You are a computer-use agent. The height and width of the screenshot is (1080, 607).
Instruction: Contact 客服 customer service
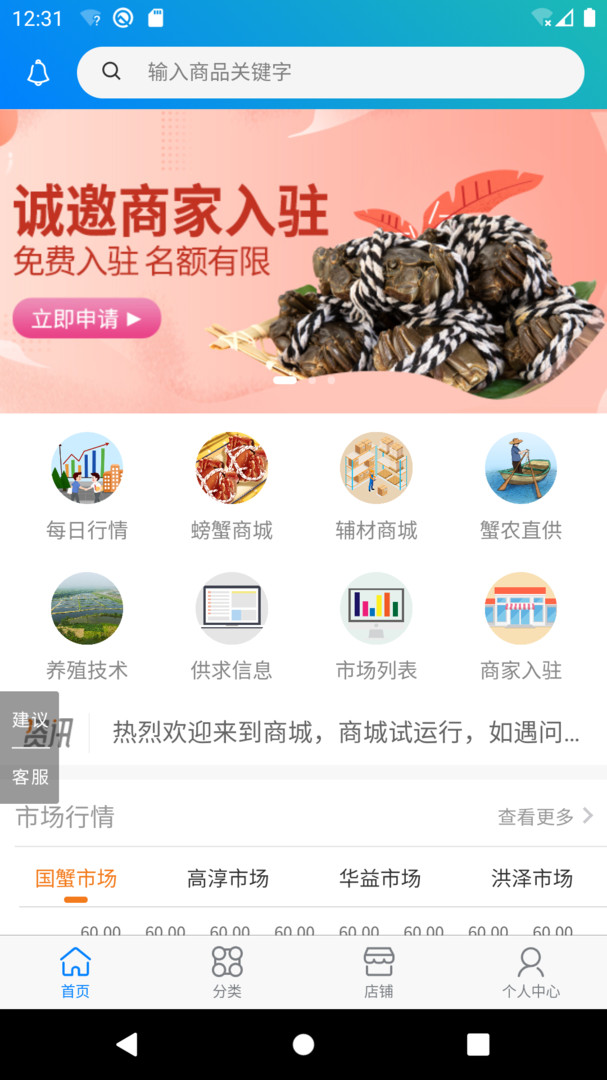click(29, 777)
